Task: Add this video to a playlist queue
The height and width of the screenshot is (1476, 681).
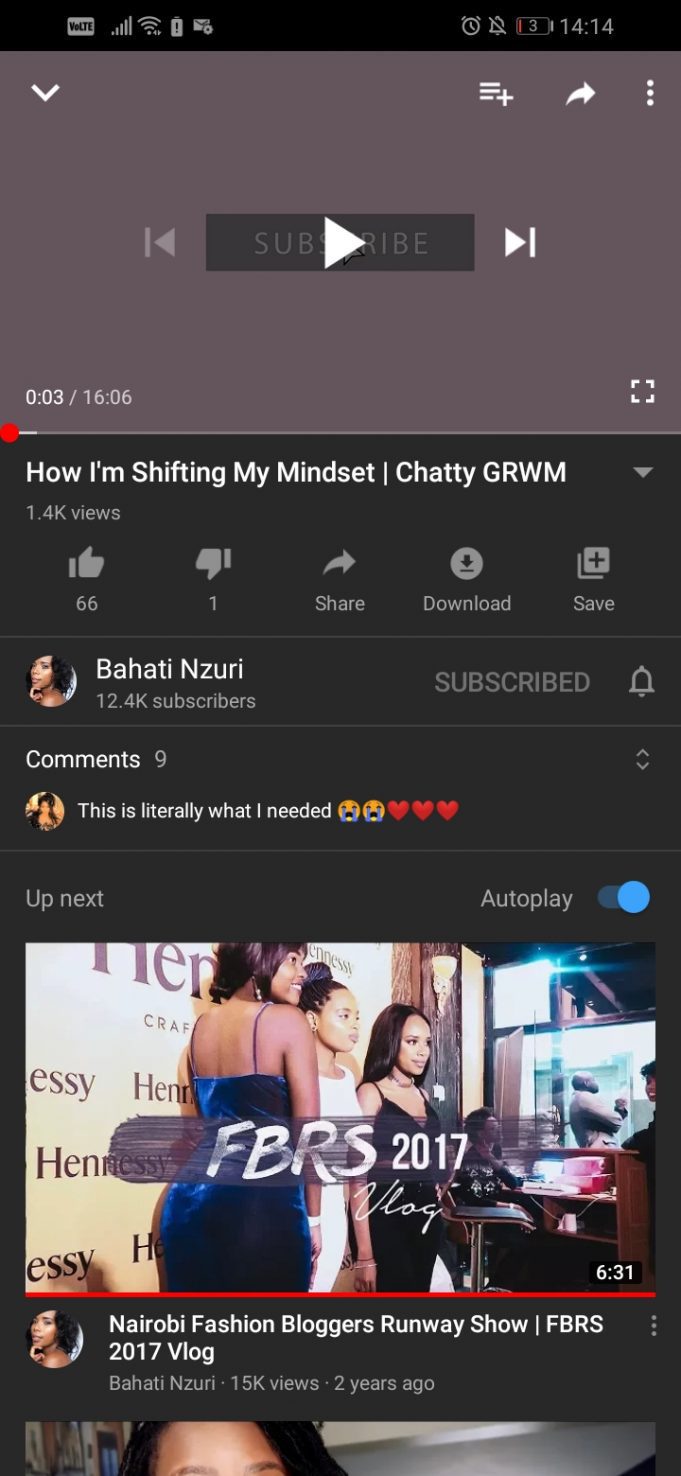Action: [496, 94]
